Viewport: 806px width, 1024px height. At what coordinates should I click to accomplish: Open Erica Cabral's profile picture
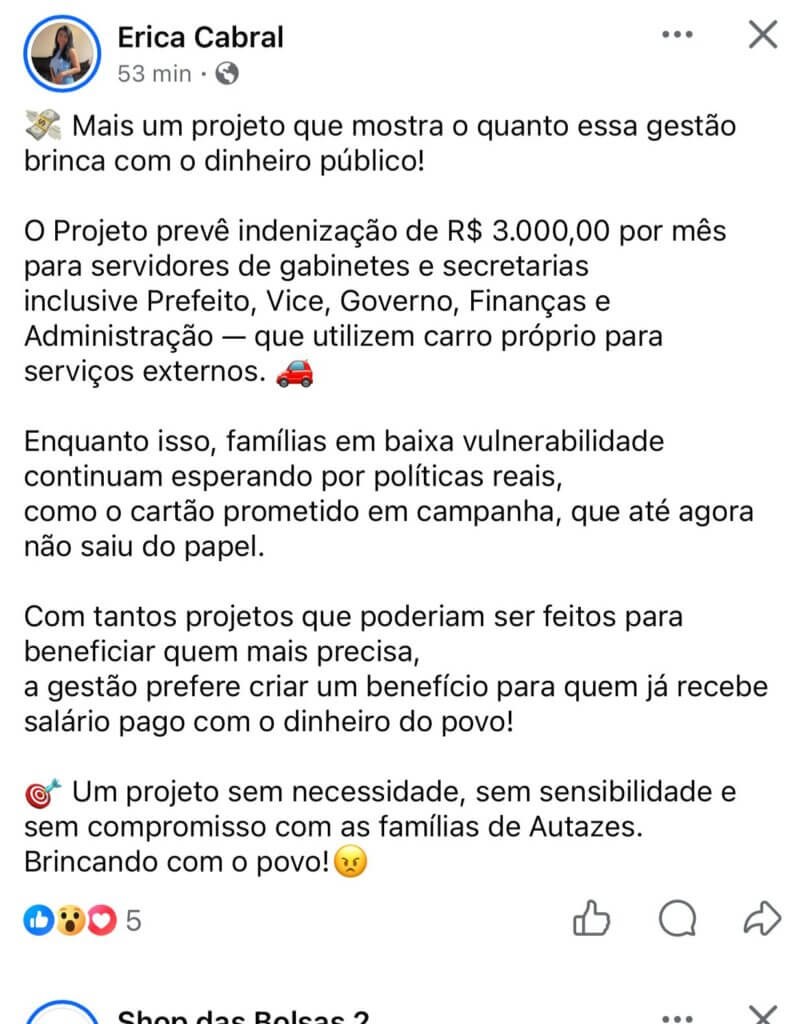[x=65, y=52]
